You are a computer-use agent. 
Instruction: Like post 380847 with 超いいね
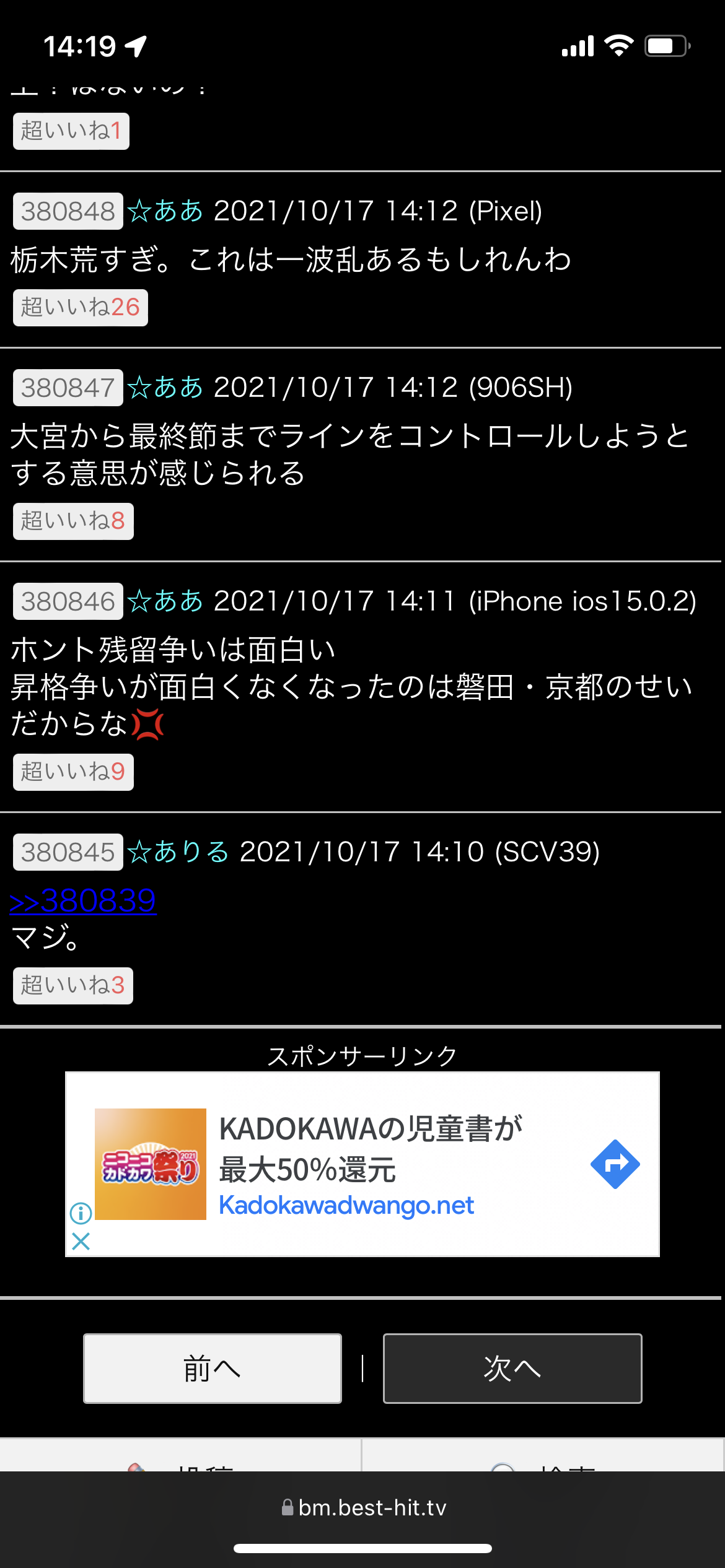(x=73, y=521)
